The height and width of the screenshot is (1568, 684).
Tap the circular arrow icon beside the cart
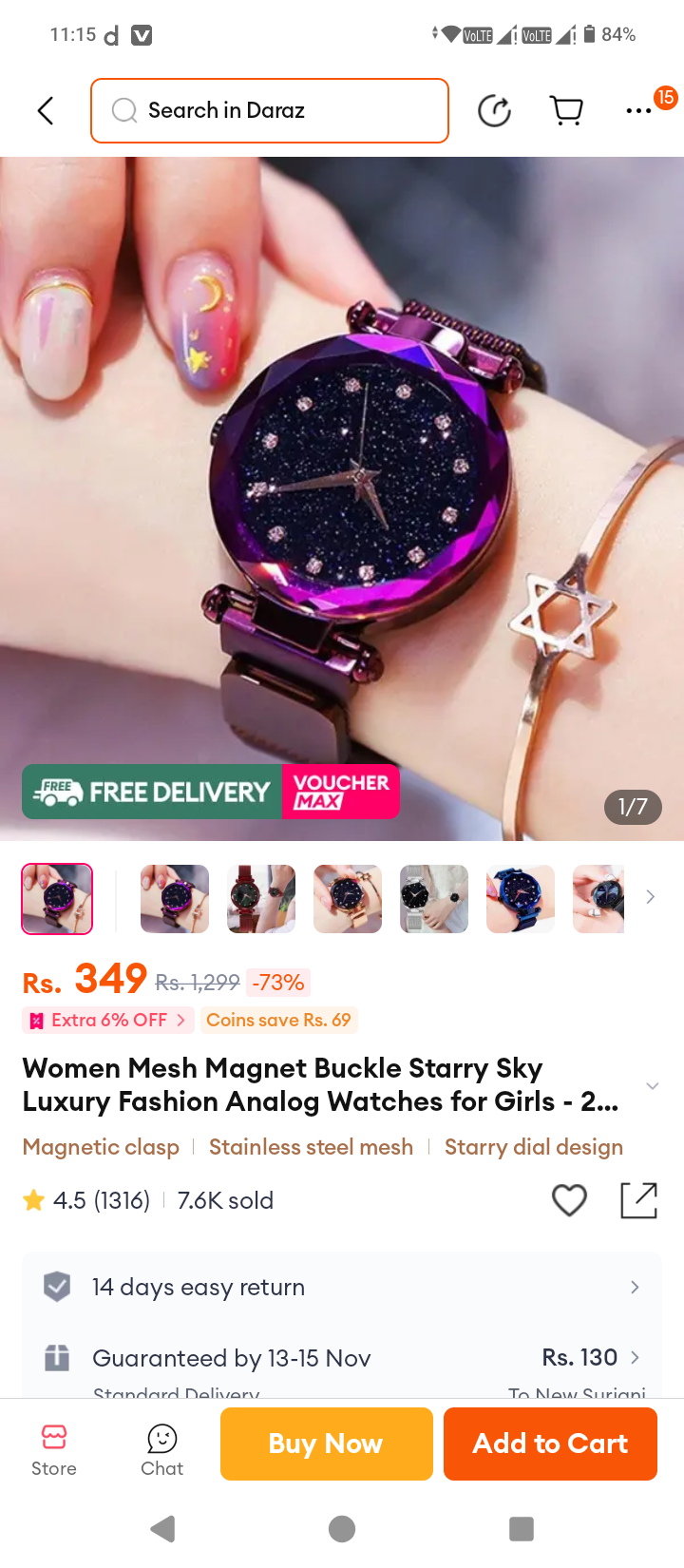point(494,110)
